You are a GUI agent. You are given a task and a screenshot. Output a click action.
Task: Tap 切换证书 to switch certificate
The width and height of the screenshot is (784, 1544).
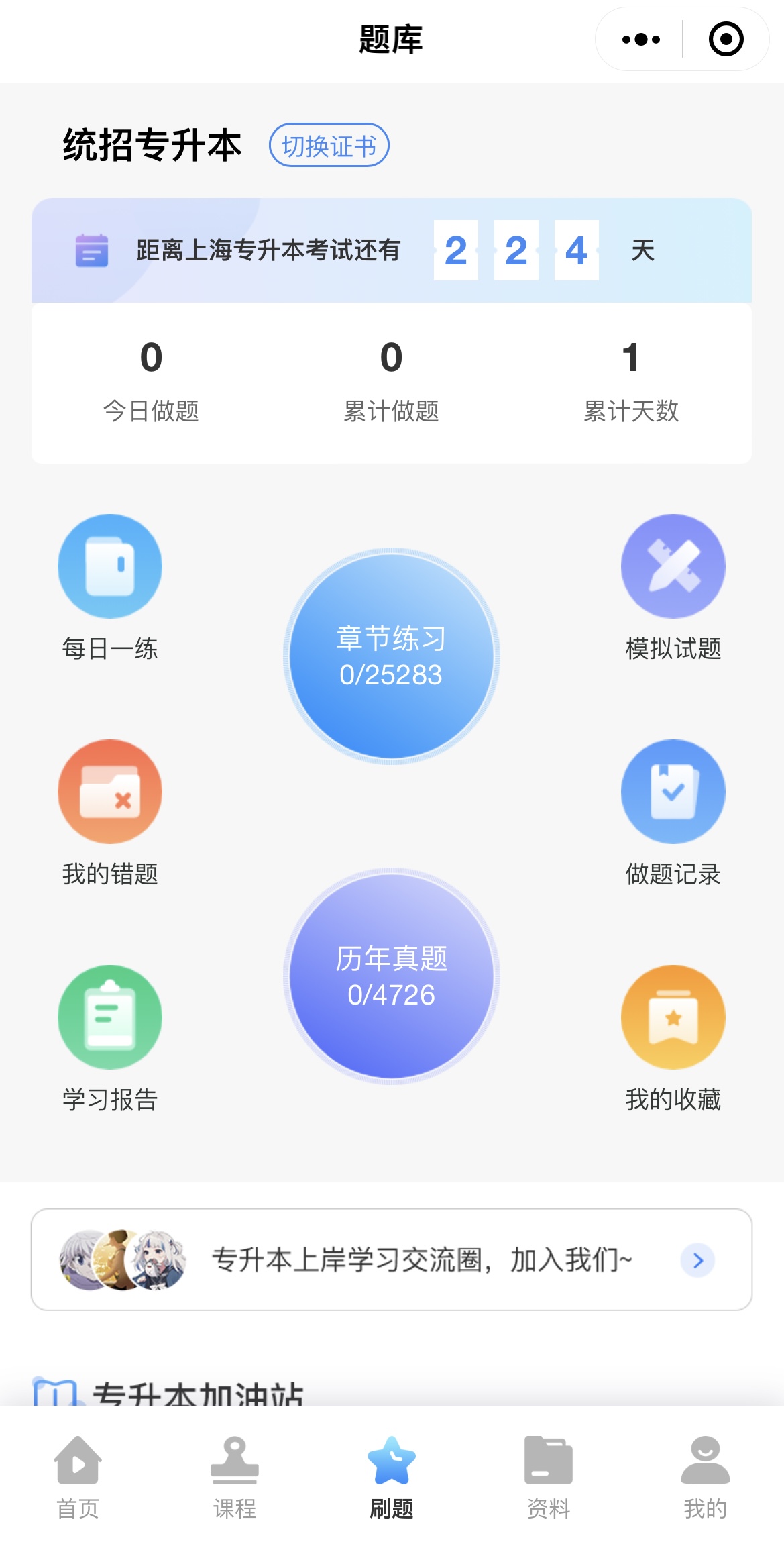click(329, 145)
